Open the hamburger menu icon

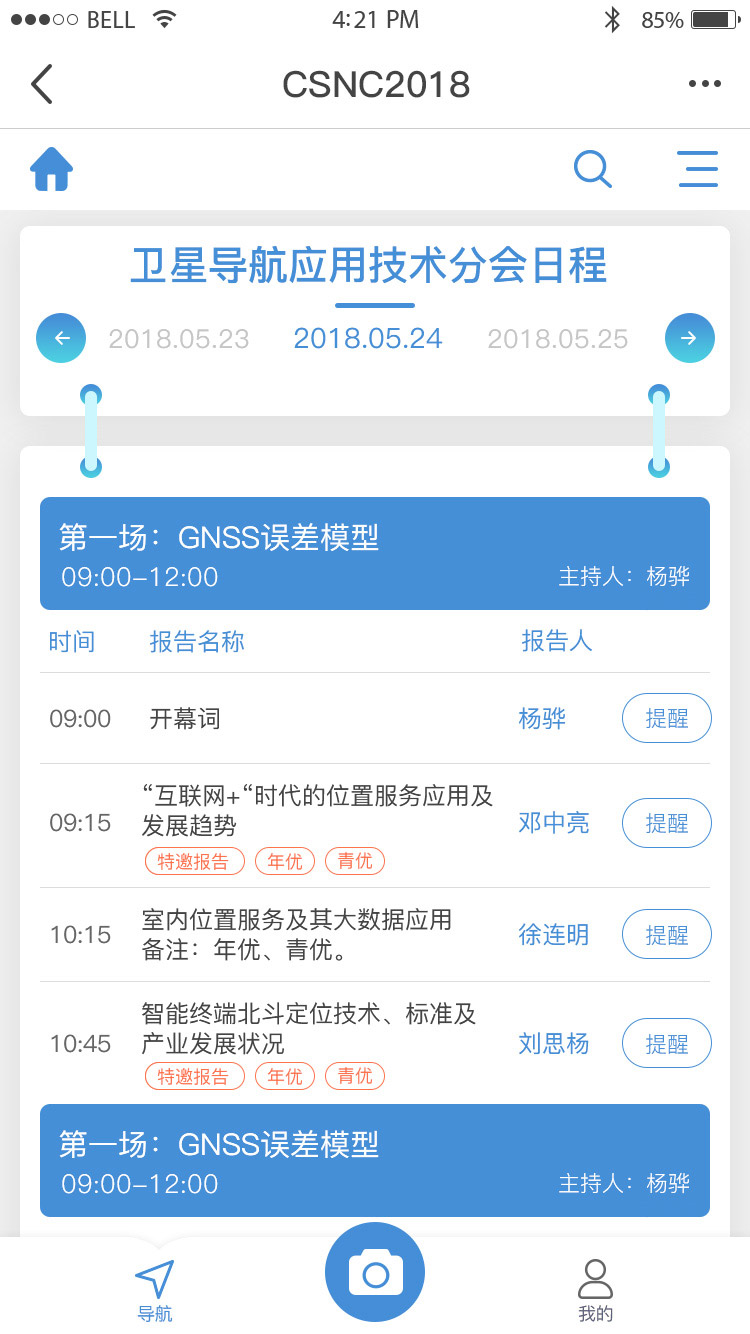tap(698, 169)
